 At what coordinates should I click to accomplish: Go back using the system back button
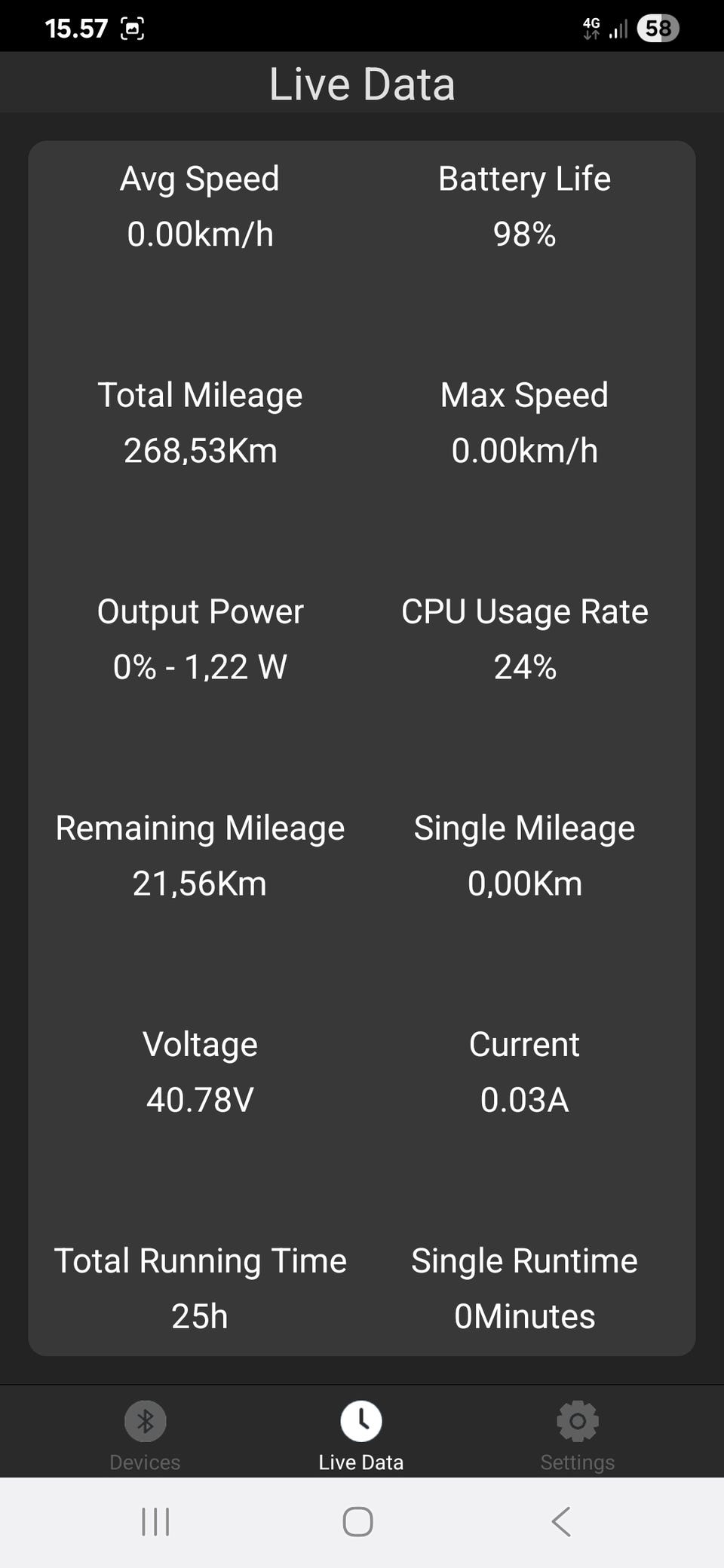click(561, 1521)
